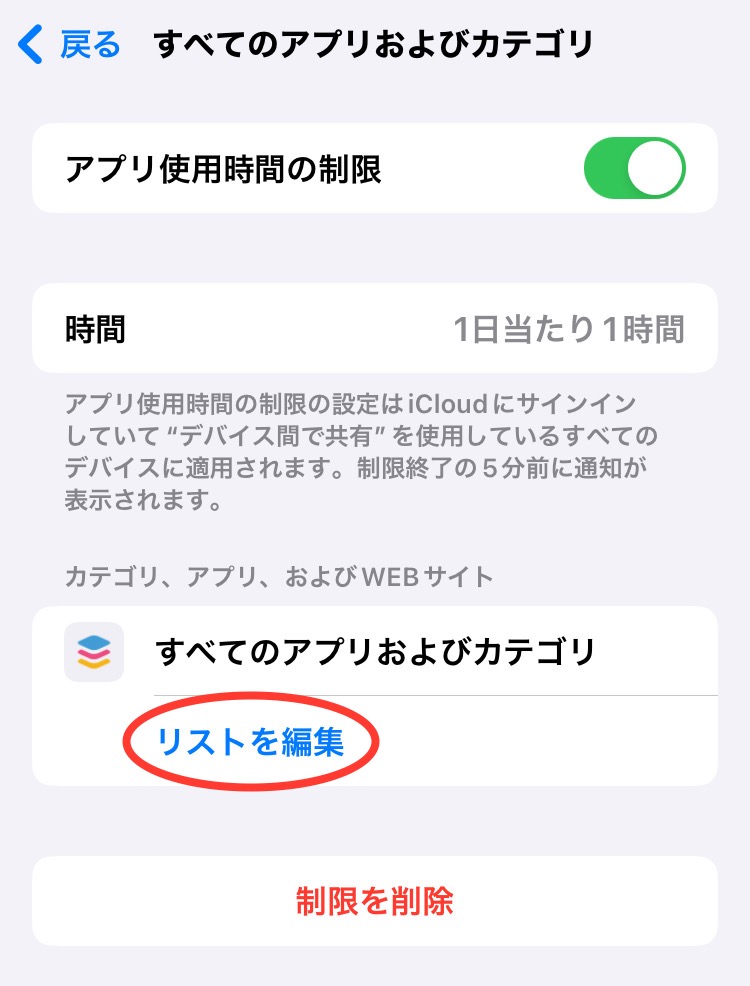
Task: Delete the limit with 制限を削除
Action: [x=374, y=901]
